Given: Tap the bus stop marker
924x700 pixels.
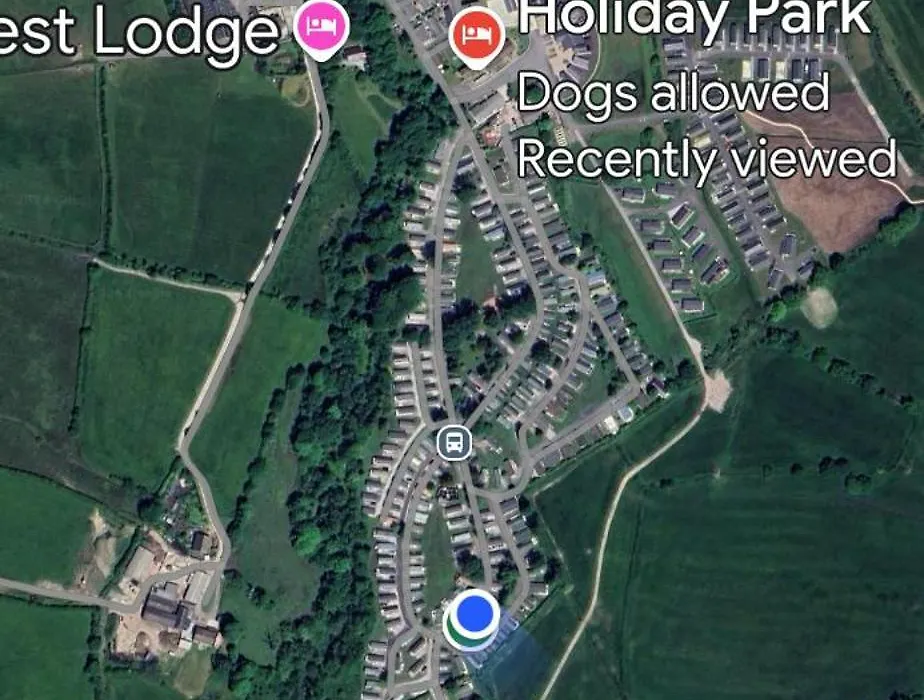Looking at the screenshot, I should click(454, 441).
